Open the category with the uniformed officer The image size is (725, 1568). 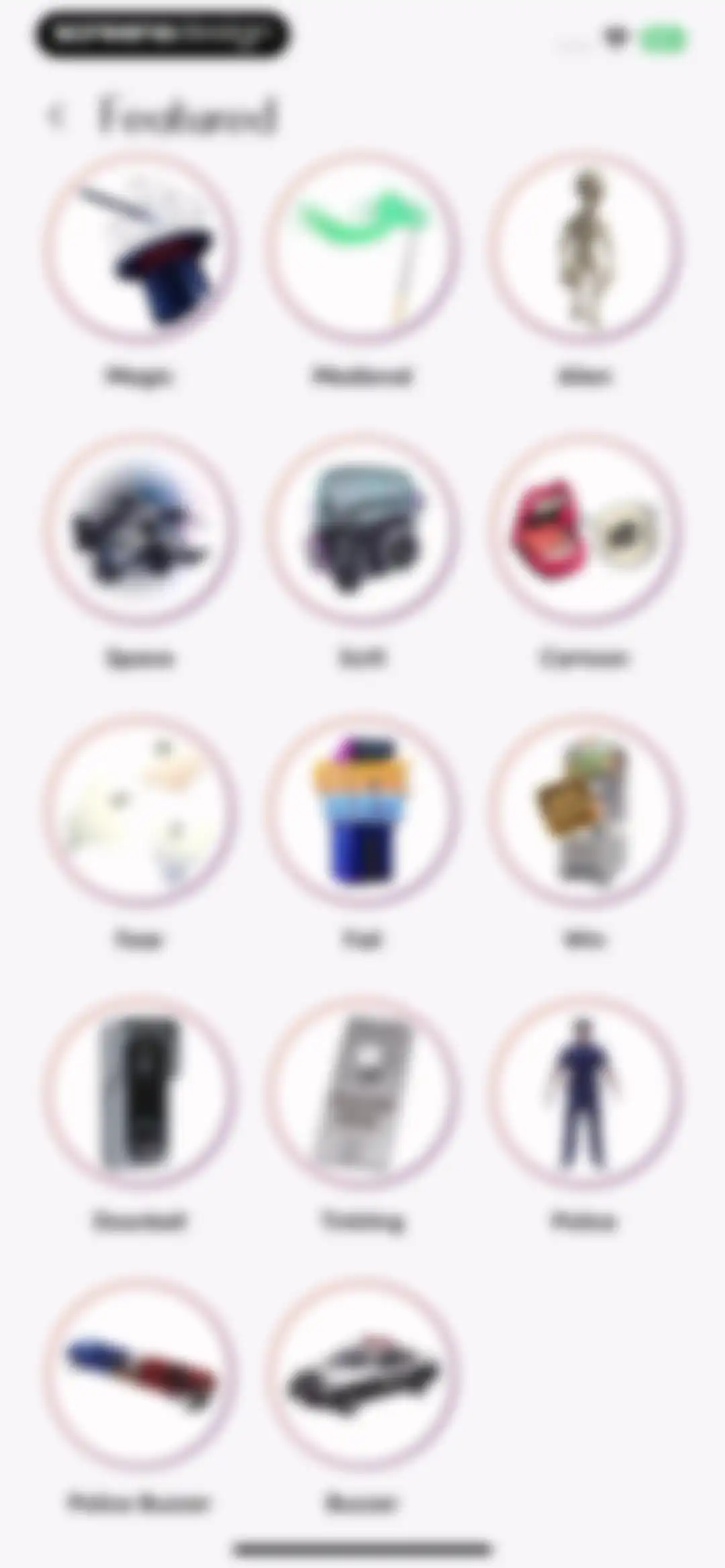click(x=585, y=1093)
